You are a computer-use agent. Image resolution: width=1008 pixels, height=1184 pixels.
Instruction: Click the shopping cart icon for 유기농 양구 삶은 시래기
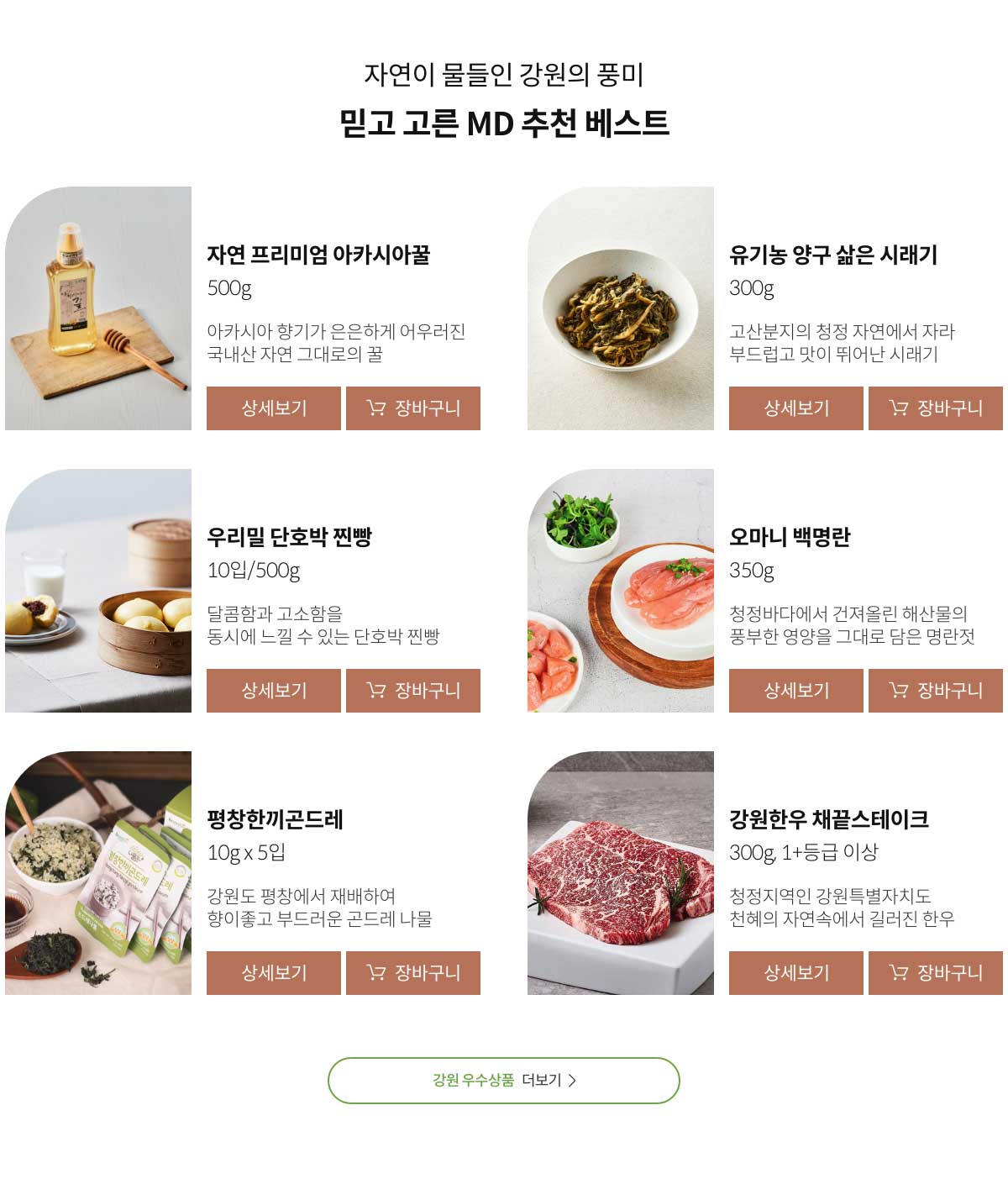tap(898, 409)
